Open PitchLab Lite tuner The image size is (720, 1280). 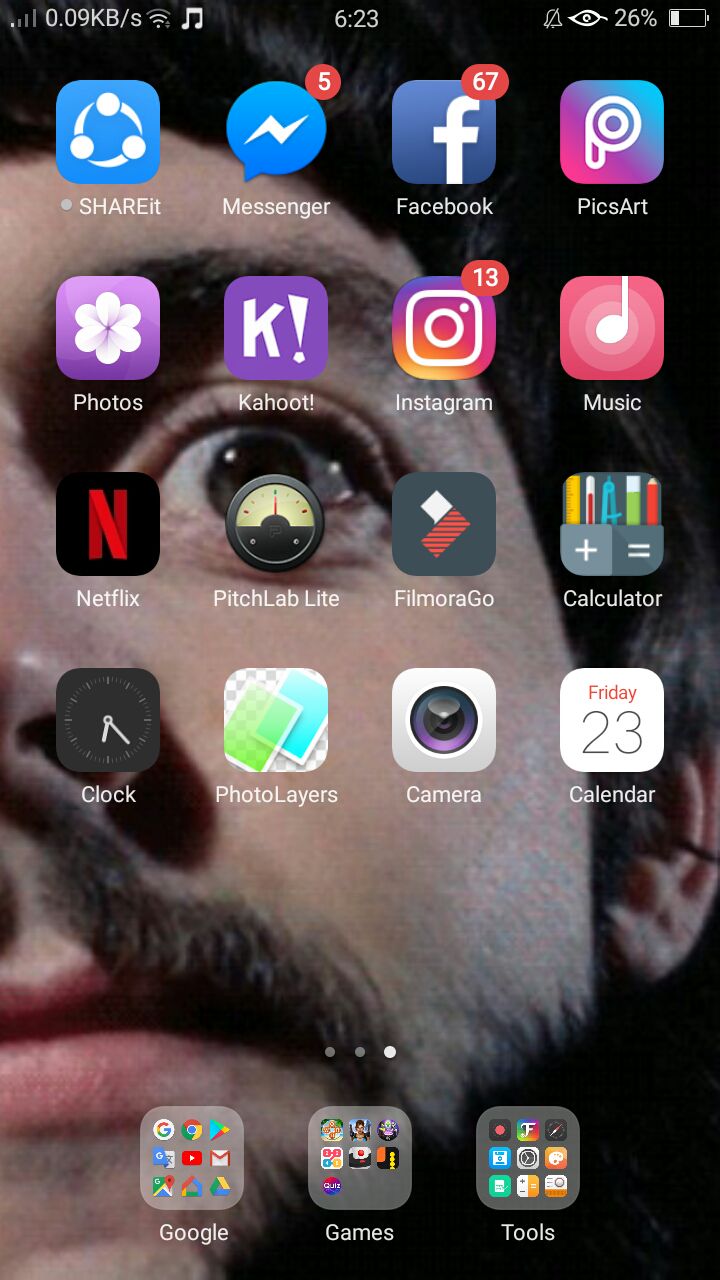(276, 524)
